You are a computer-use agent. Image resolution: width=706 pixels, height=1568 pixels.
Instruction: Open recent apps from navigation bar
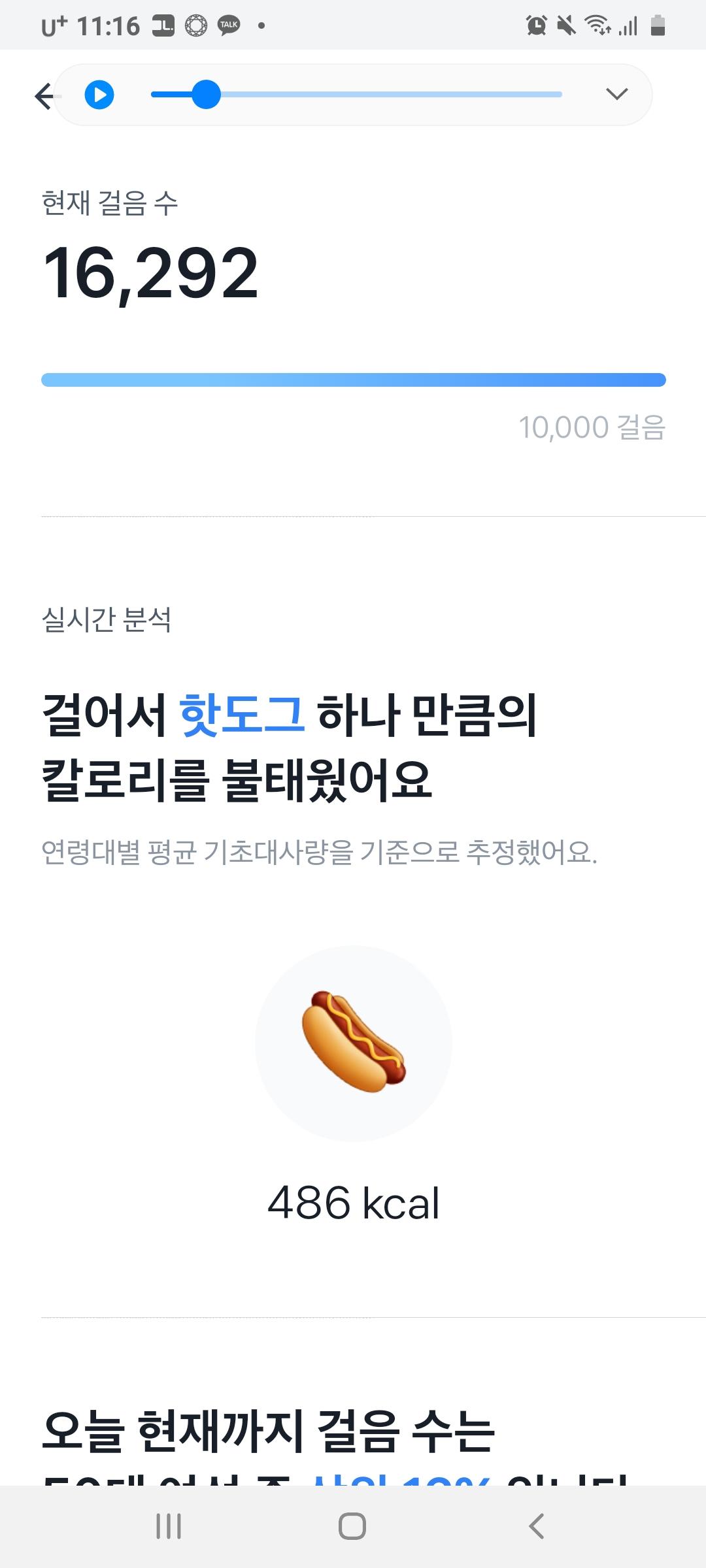point(169,1526)
